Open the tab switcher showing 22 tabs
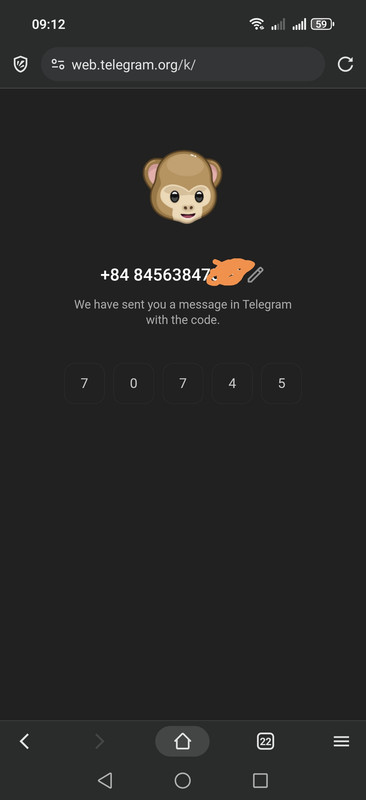366x800 pixels. [x=265, y=741]
